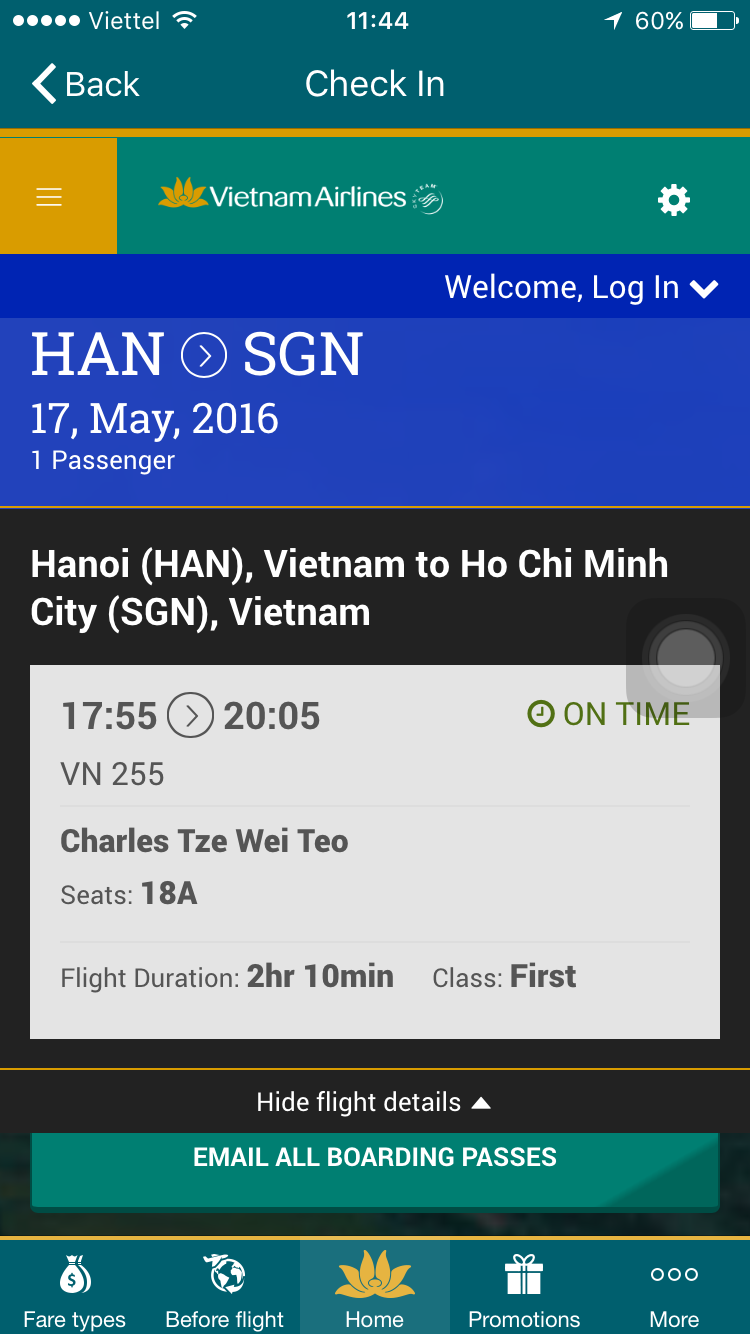
Task: Switch to the Fare types tab
Action: 75,1290
